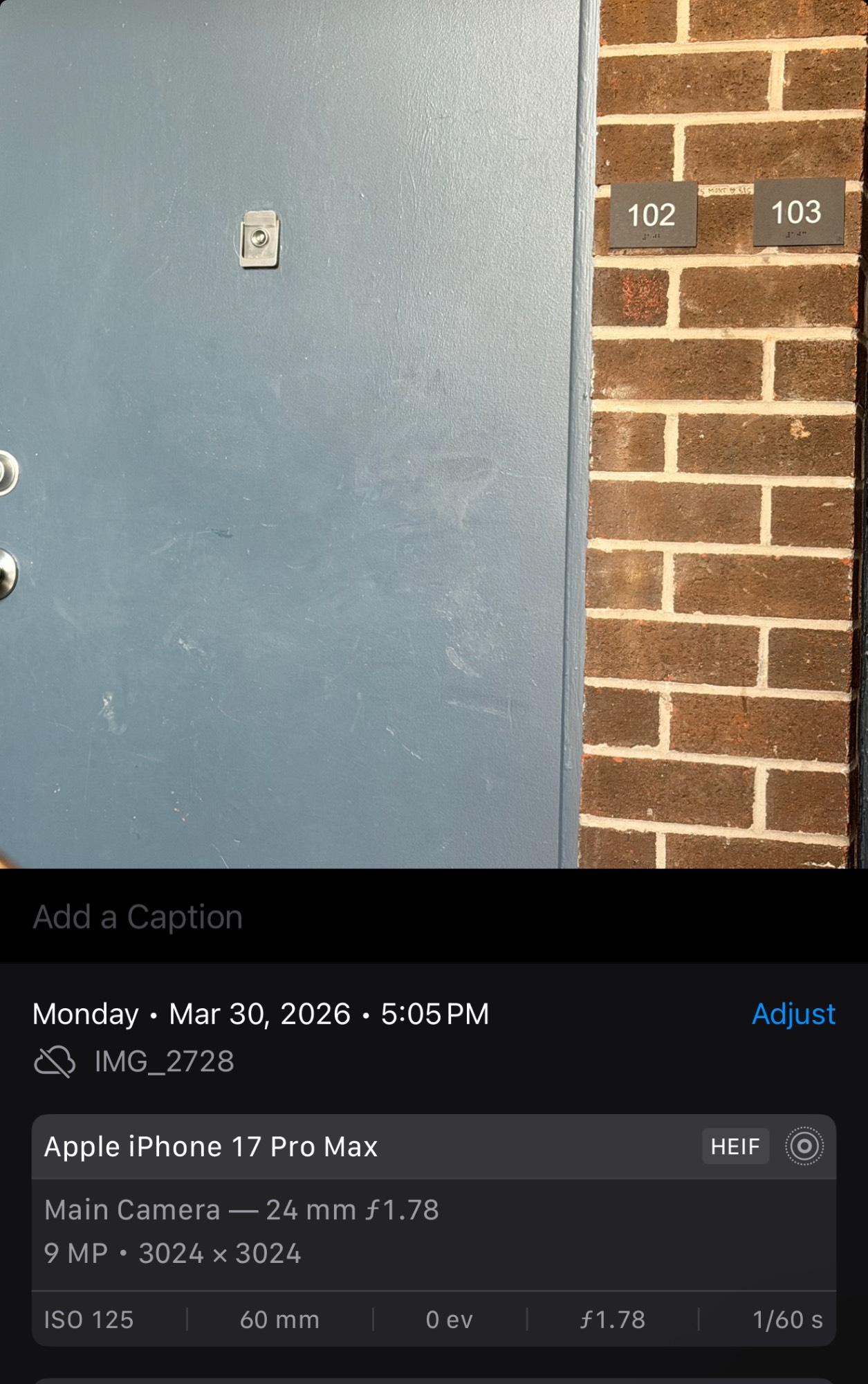Tap Adjust to change date and time
The width and height of the screenshot is (868, 1384).
click(793, 1014)
